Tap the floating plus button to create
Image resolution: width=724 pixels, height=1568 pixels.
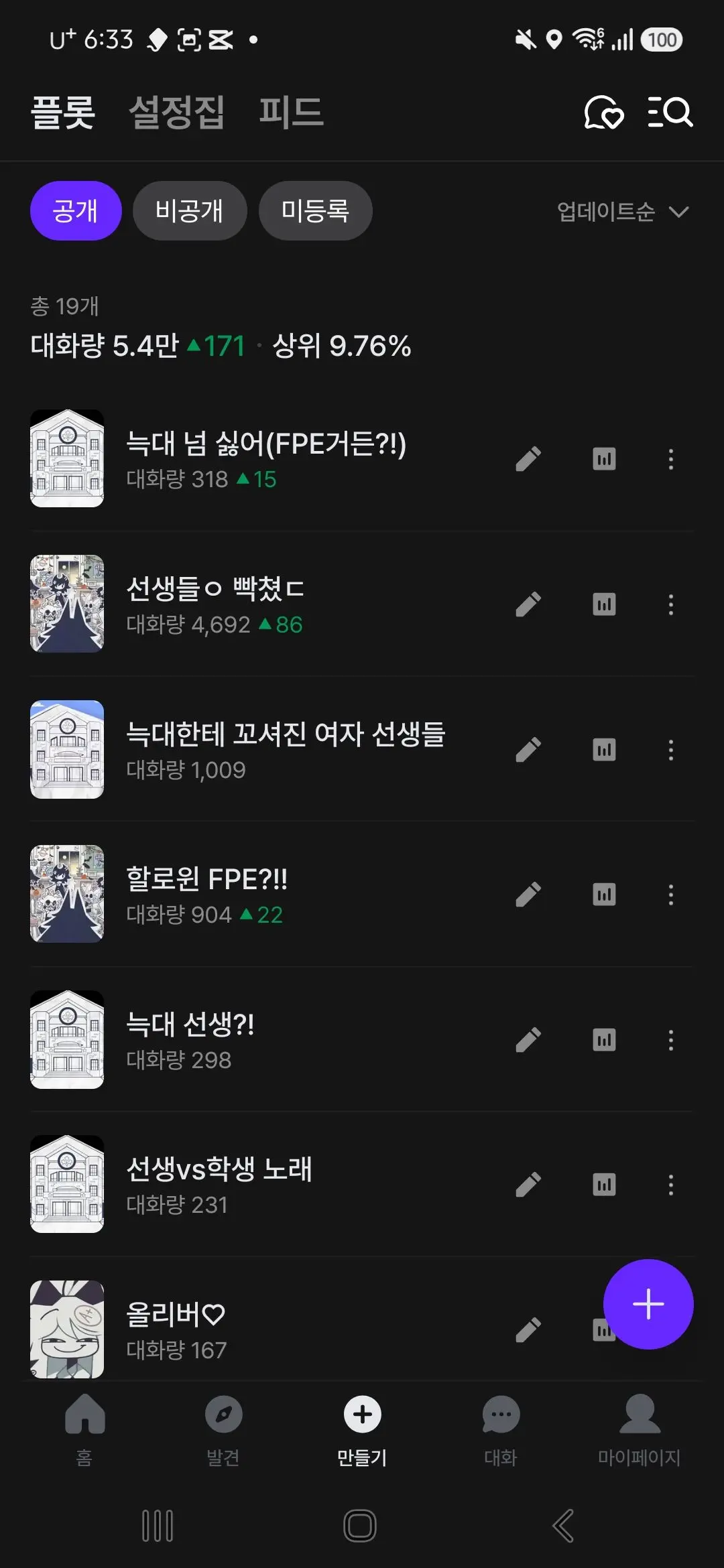point(648,1304)
